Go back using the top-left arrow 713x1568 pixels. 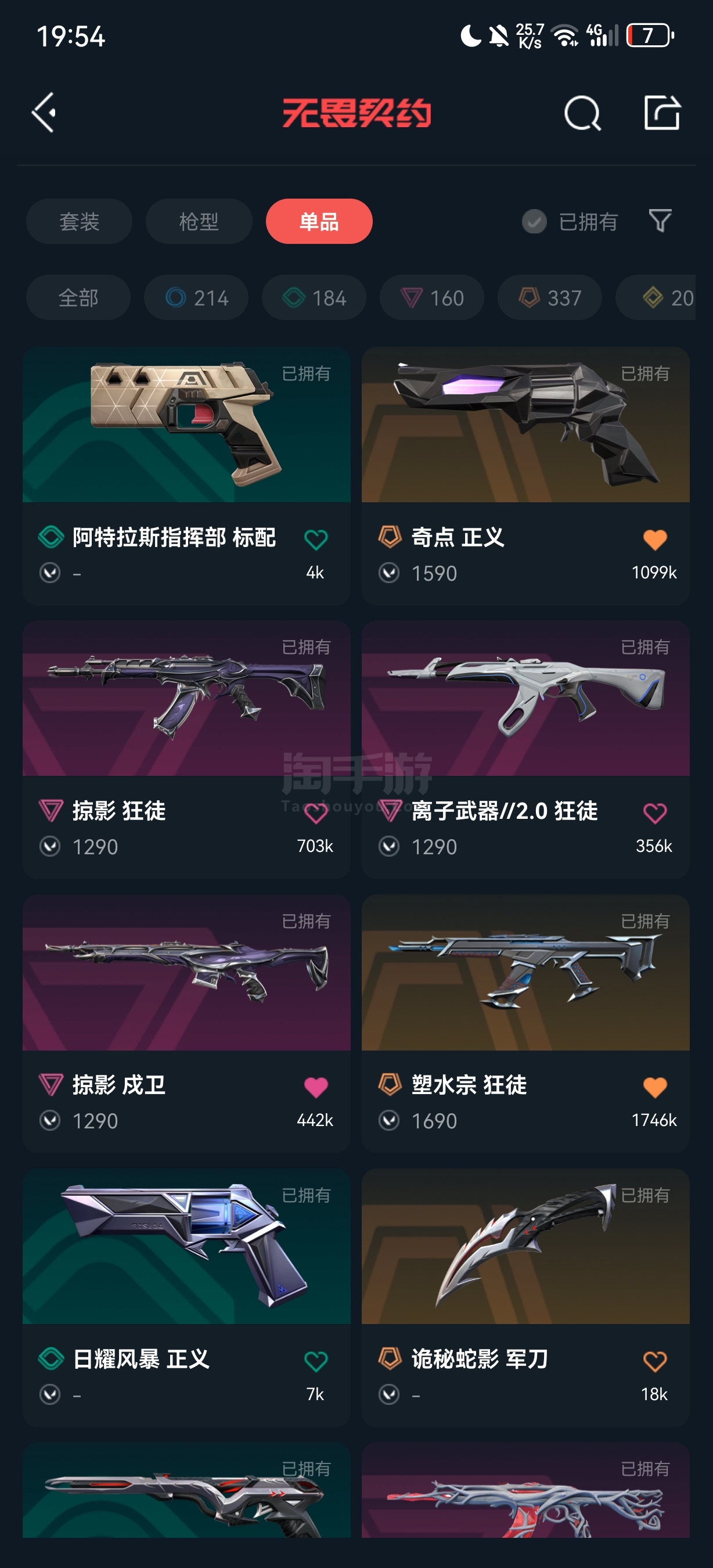(x=44, y=113)
